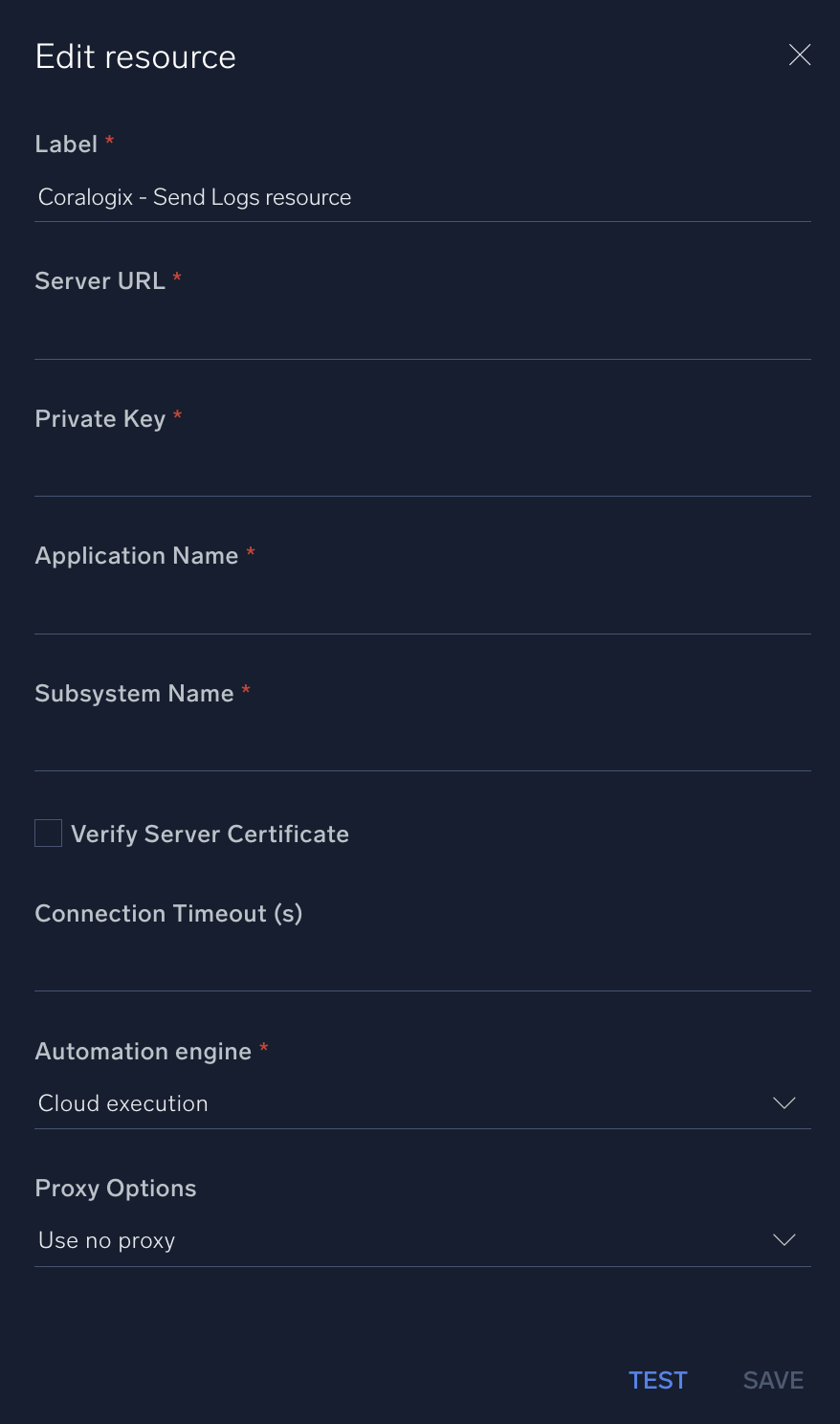Focus the Private Key field
This screenshot has width=840, height=1424.
point(421,473)
